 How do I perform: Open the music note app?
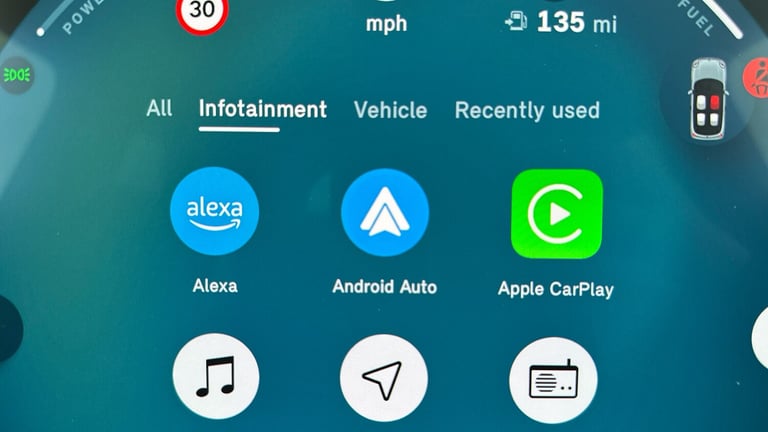click(215, 379)
